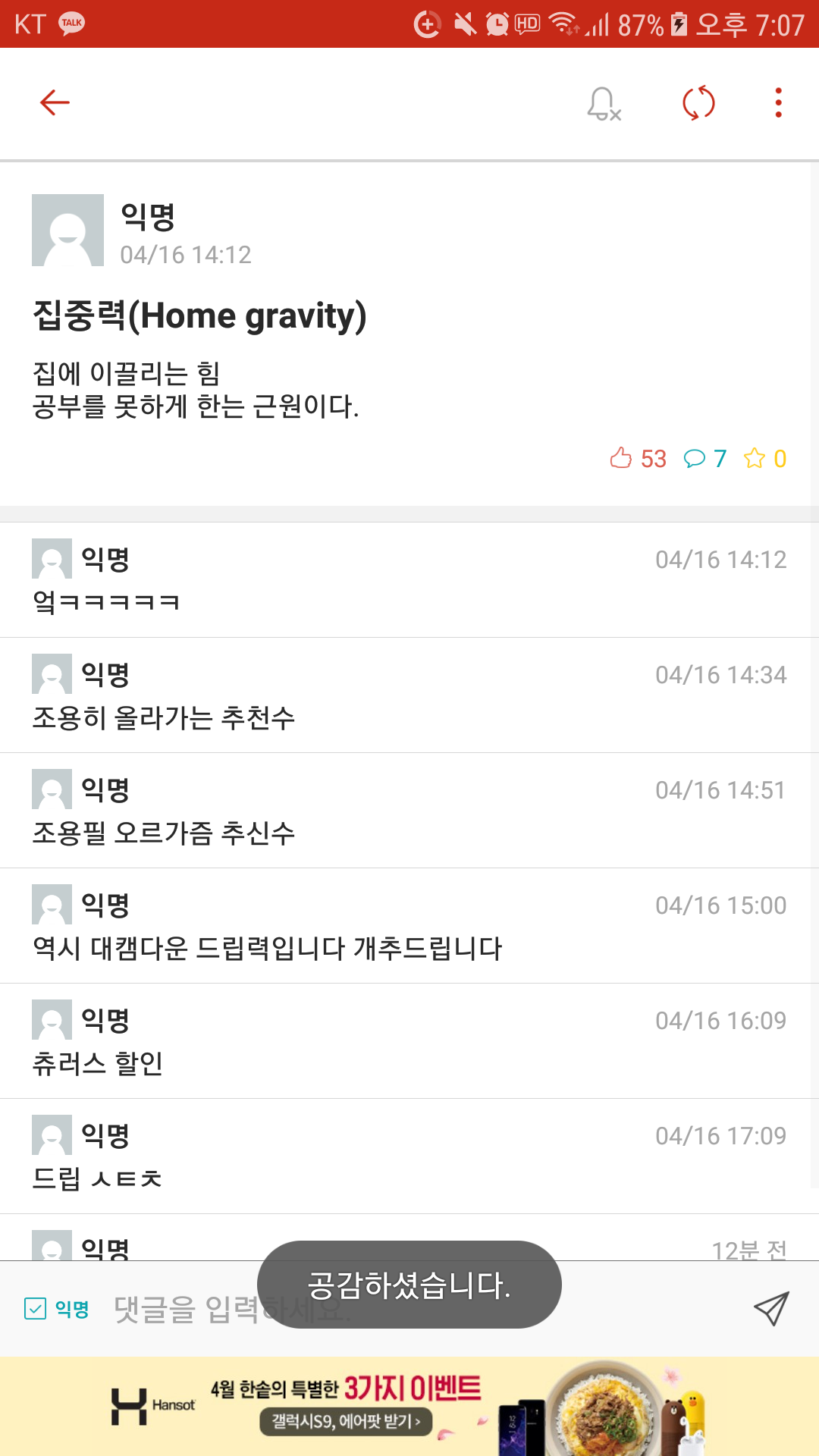
Task: Like the post via thumbs-up icon
Action: point(621,458)
